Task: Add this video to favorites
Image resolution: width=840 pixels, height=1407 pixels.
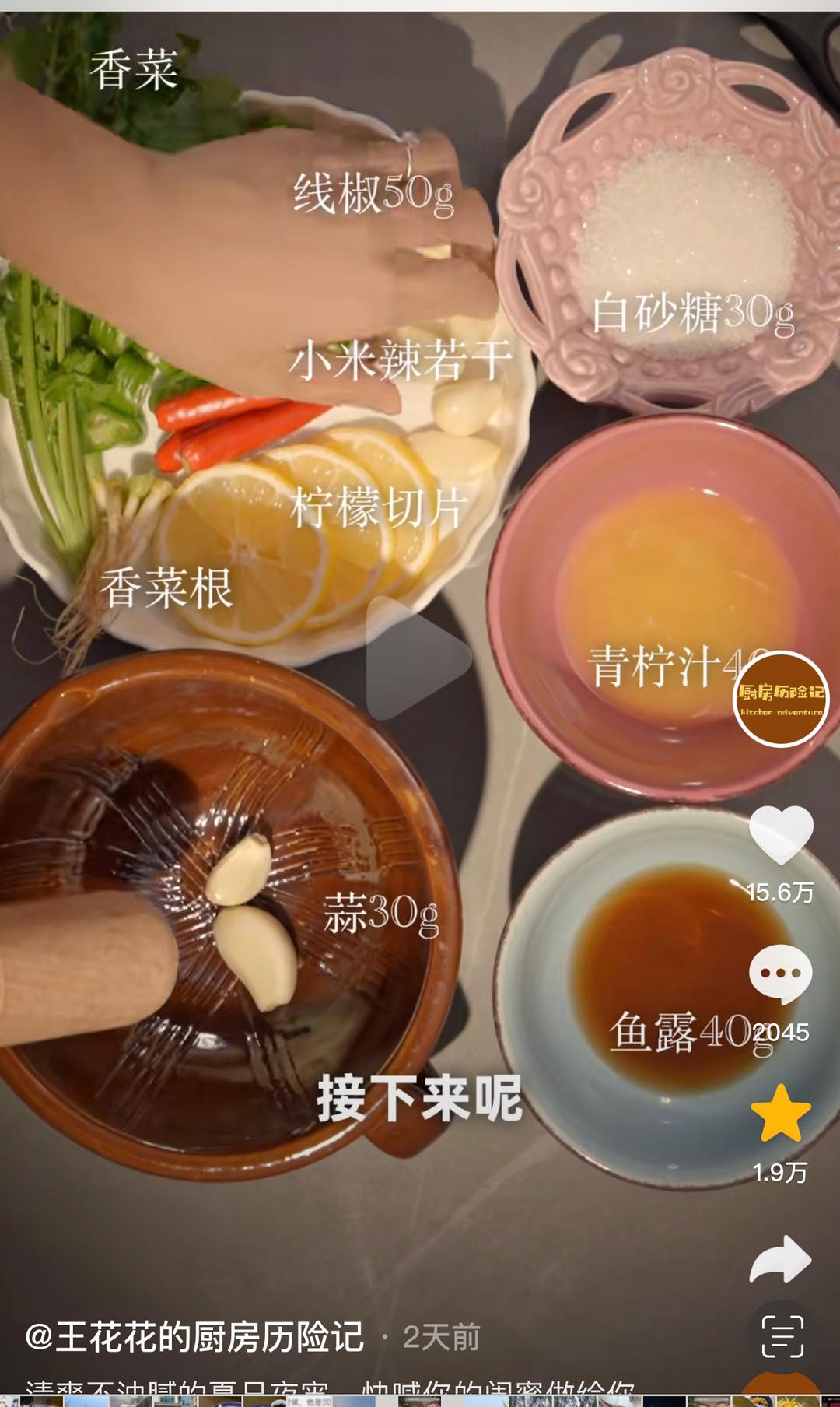Action: tap(780, 1114)
